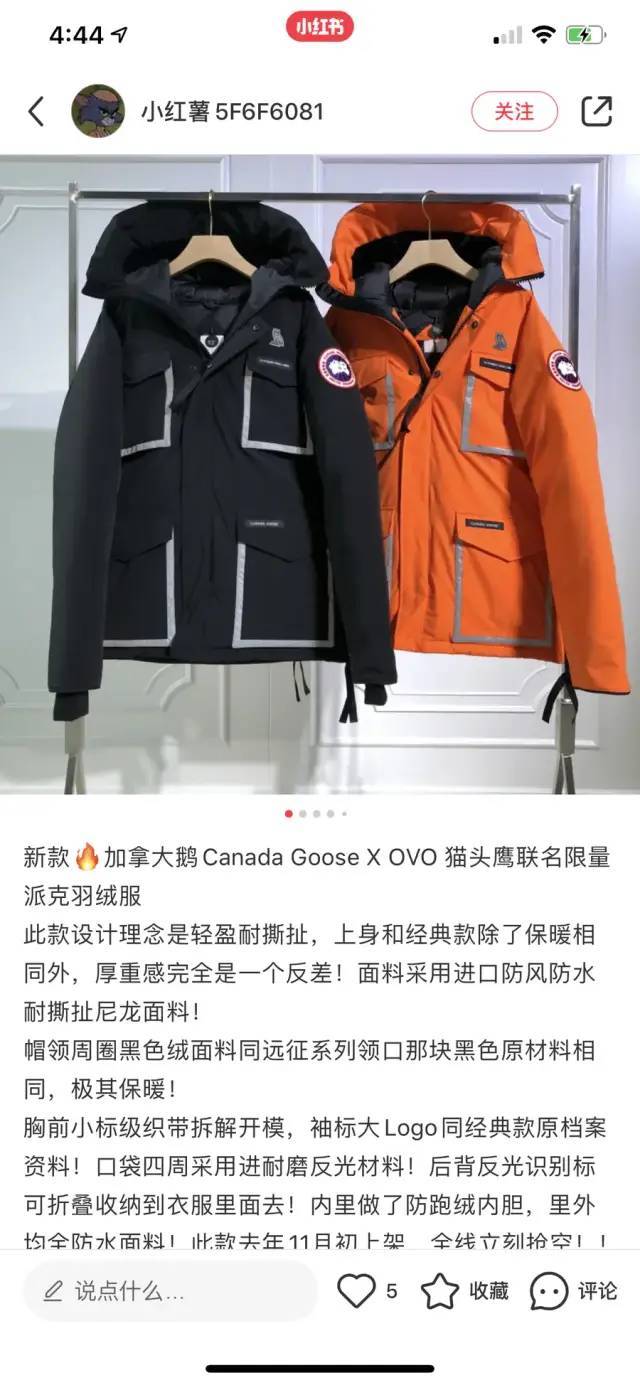The width and height of the screenshot is (640, 1385).
Task: Open the 小红书 pill at the top
Action: pyautogui.click(x=320, y=28)
